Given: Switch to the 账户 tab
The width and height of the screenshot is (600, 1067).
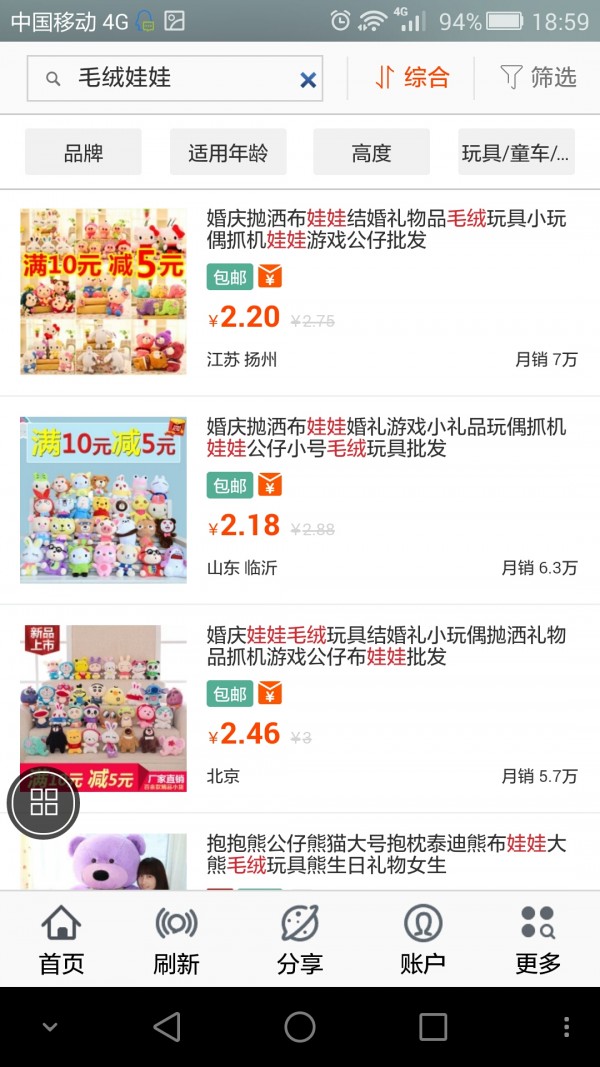Looking at the screenshot, I should pos(422,939).
